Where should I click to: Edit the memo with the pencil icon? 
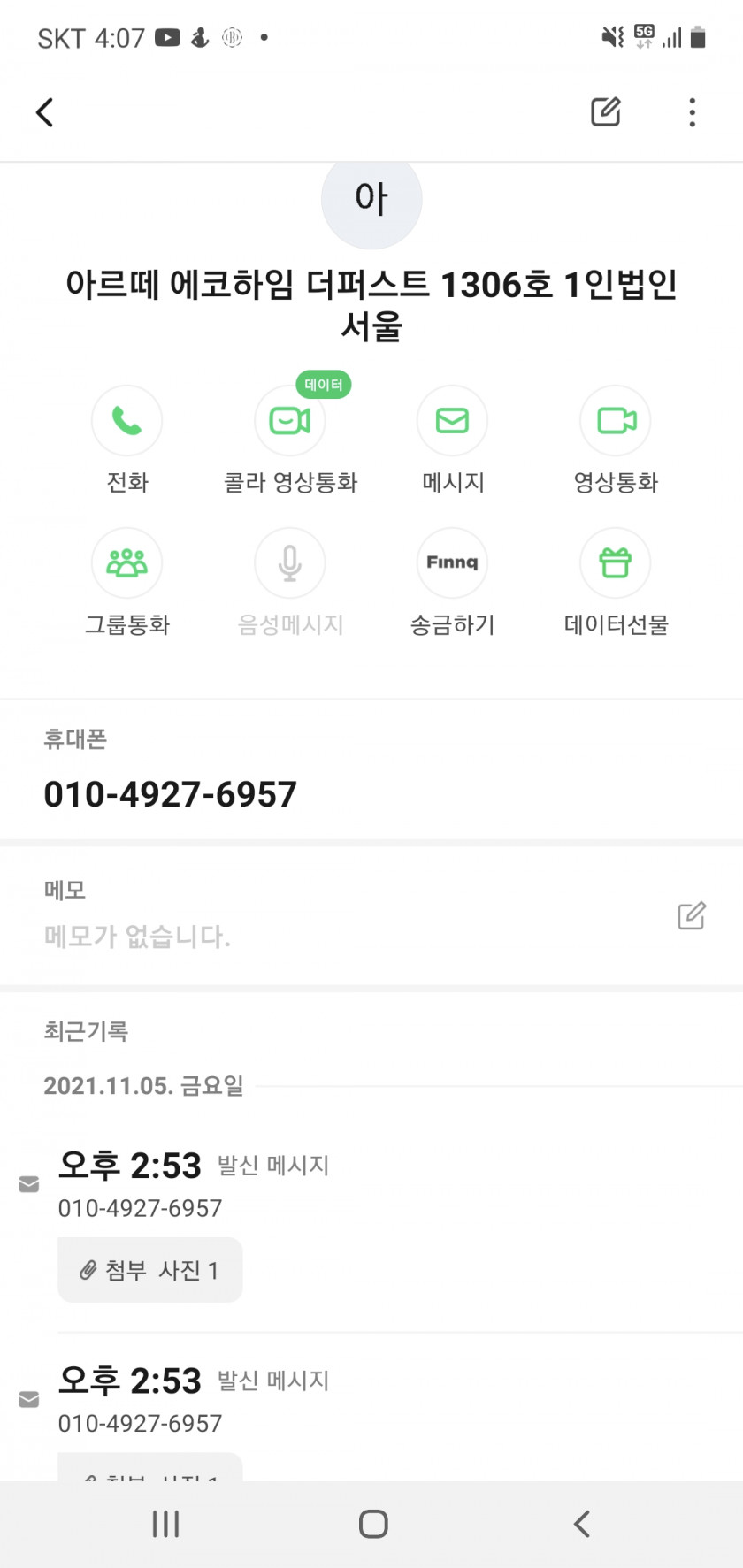[692, 916]
